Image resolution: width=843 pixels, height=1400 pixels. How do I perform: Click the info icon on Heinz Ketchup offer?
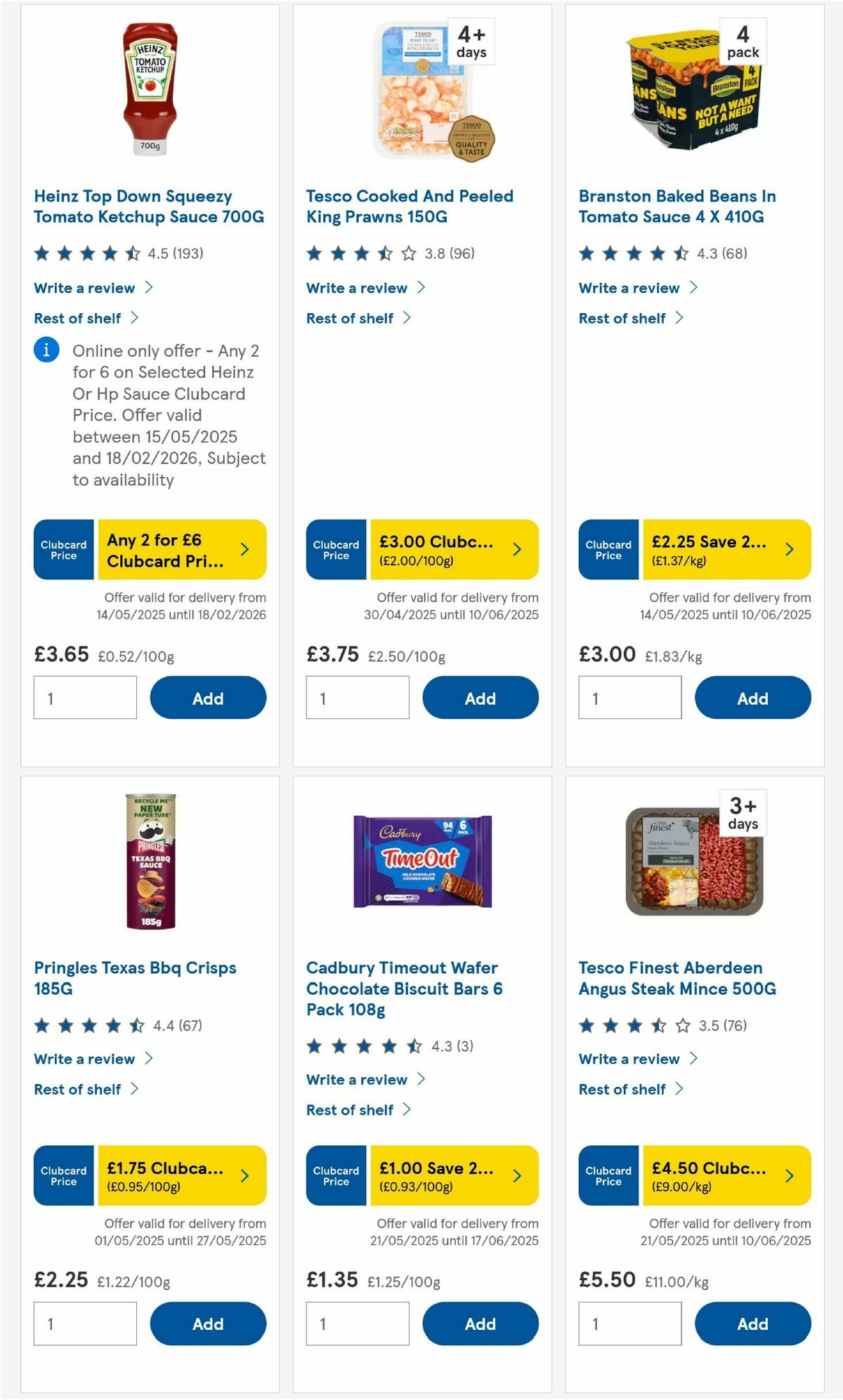coord(46,350)
